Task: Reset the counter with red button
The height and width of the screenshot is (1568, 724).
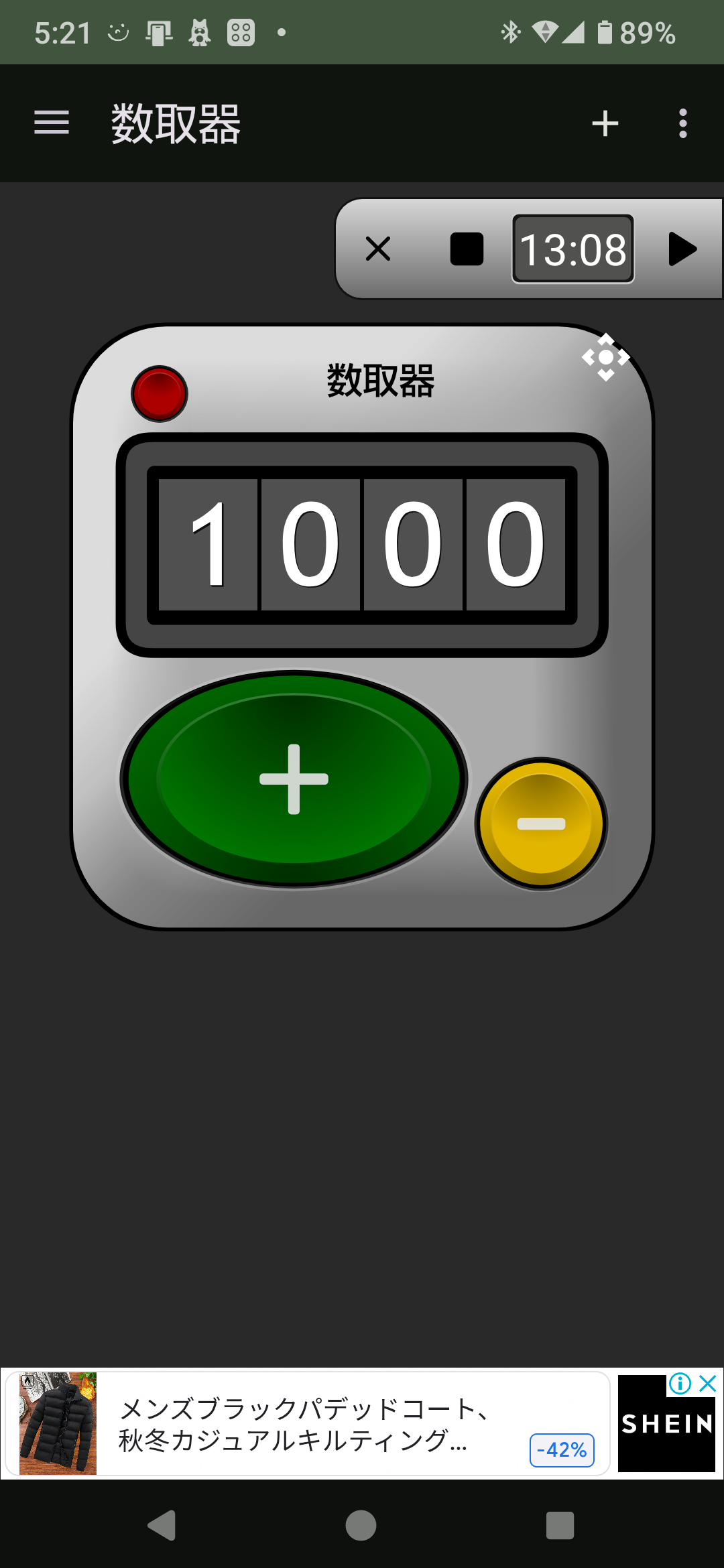Action: pyautogui.click(x=160, y=394)
